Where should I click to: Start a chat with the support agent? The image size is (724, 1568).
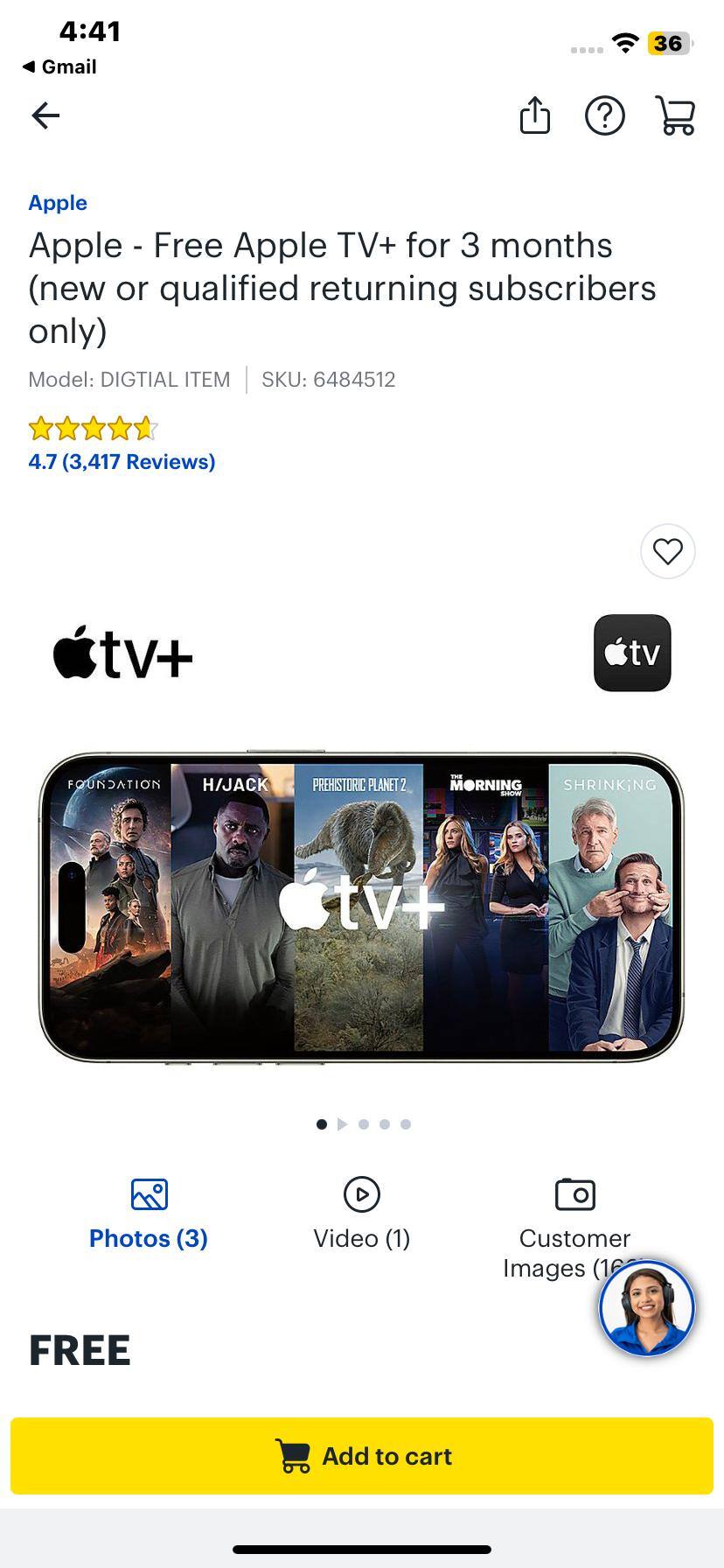click(646, 1308)
